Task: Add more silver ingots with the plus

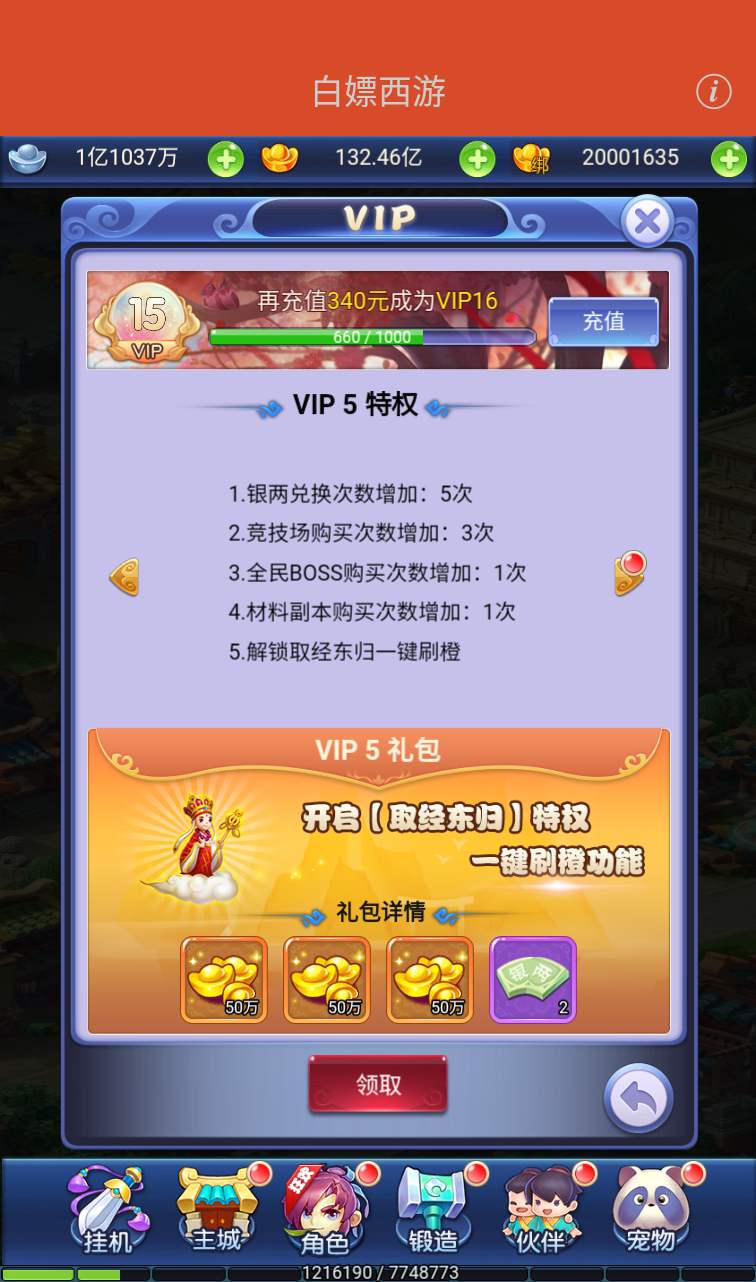Action: pyautogui.click(x=226, y=158)
